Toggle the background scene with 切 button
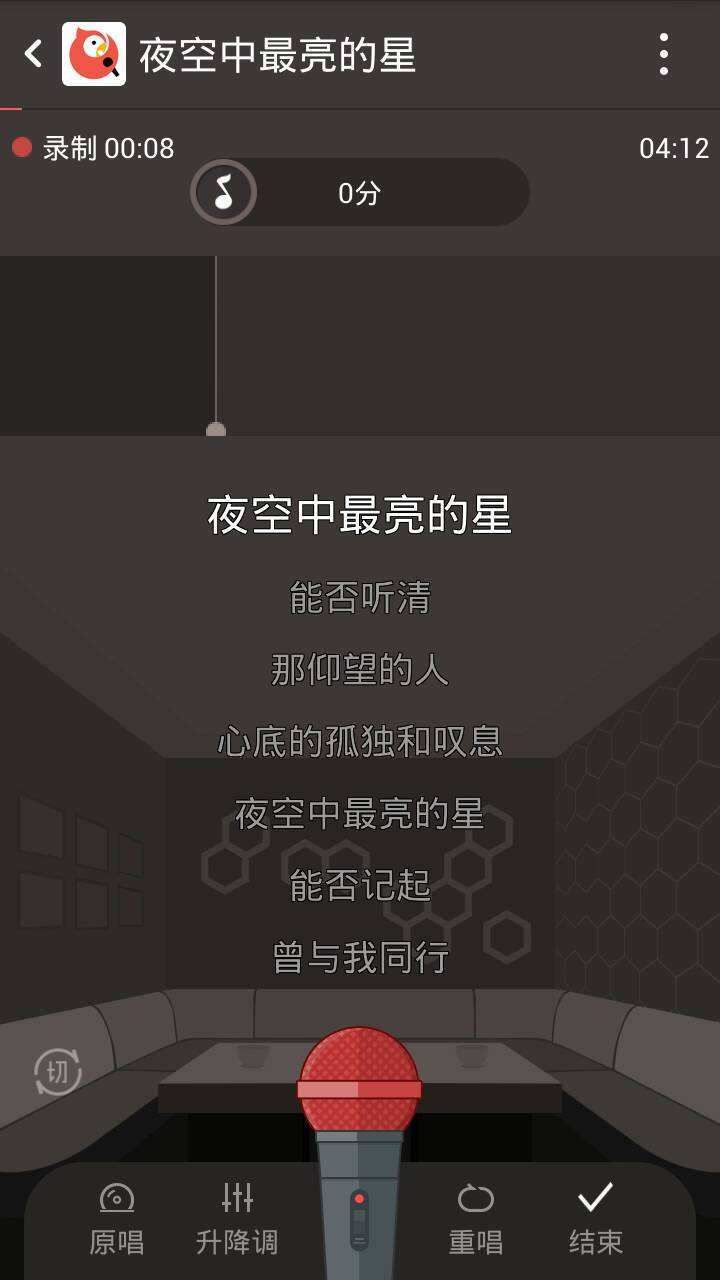The height and width of the screenshot is (1280, 720). pos(60,1071)
